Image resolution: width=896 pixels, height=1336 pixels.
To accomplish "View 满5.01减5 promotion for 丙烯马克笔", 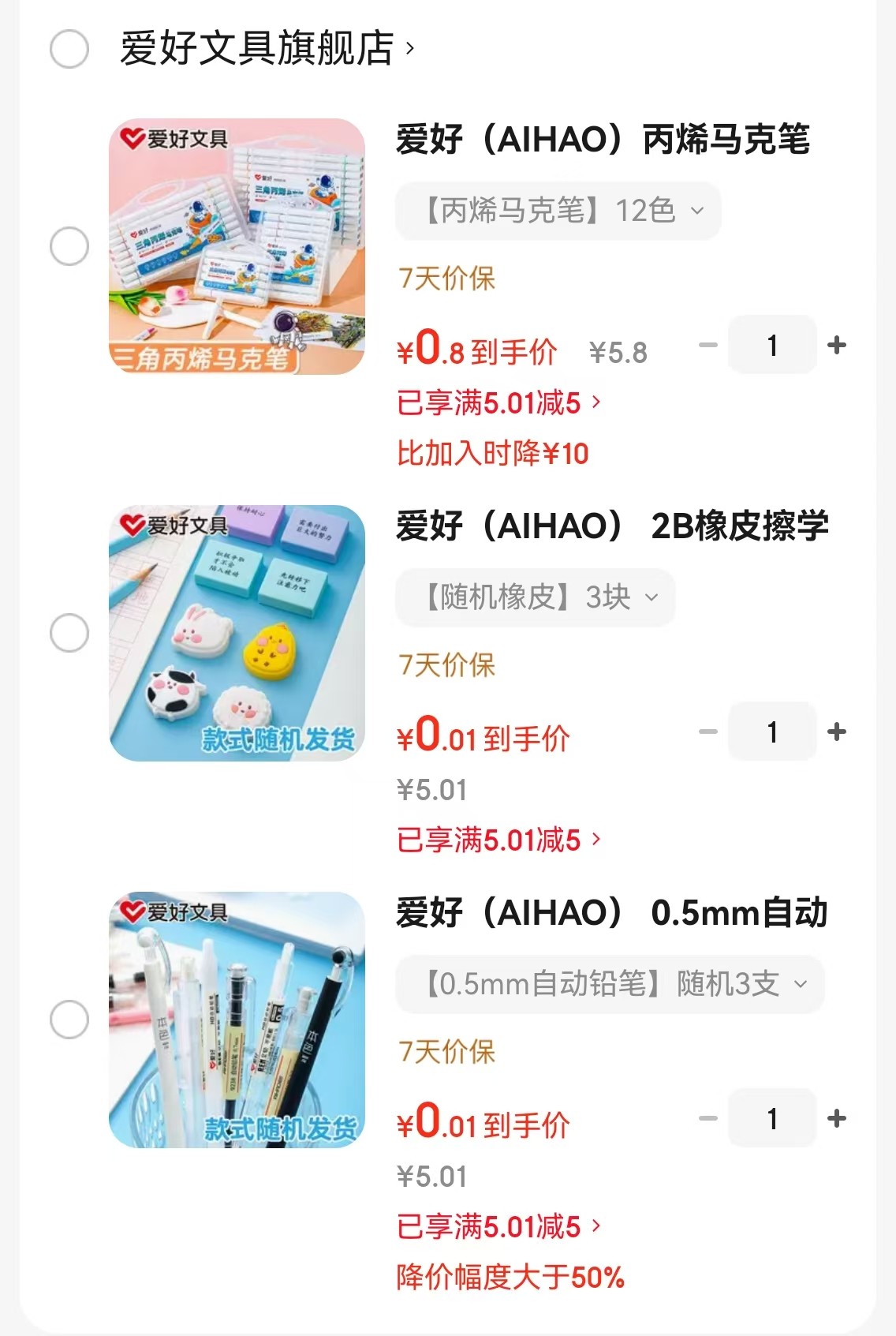I will 498,403.
